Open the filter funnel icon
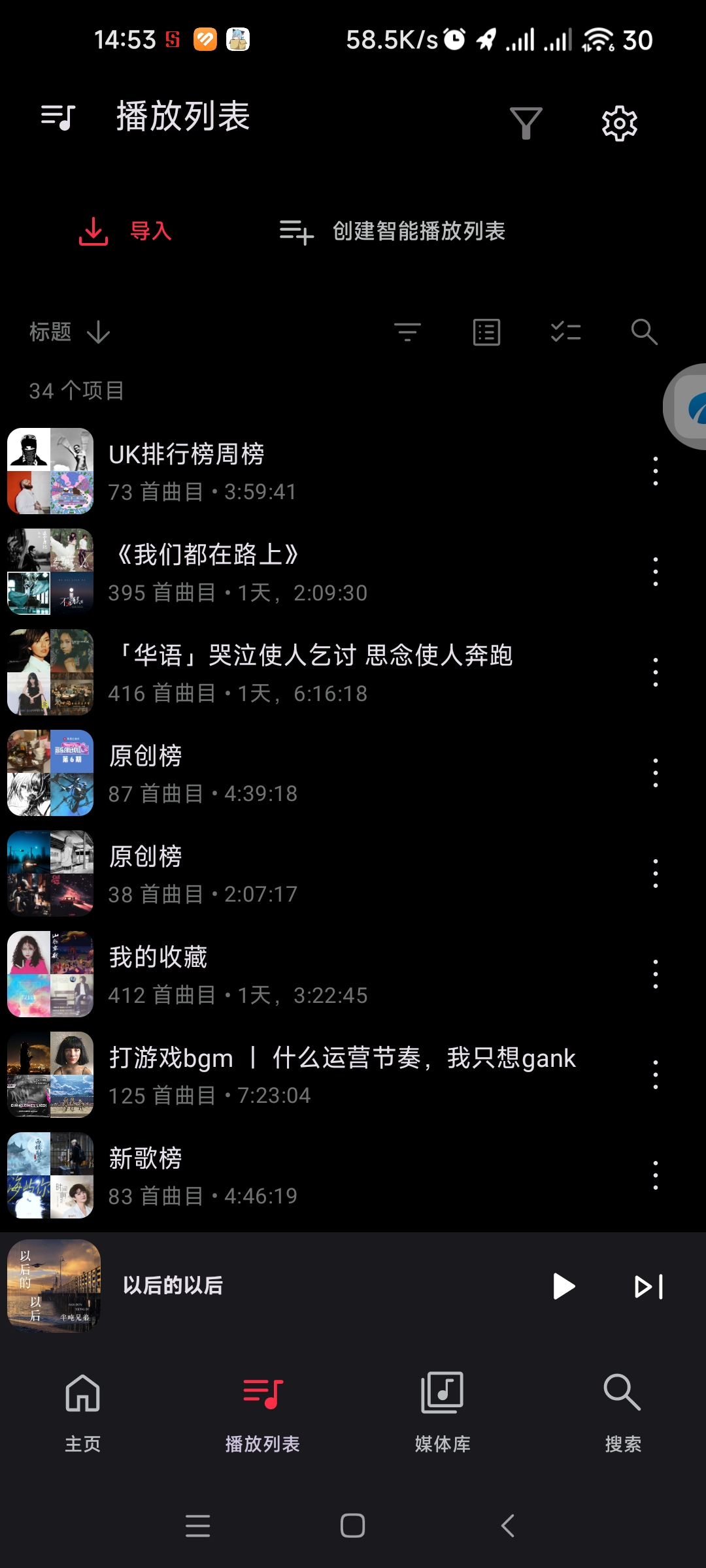The width and height of the screenshot is (706, 1568). (x=526, y=123)
